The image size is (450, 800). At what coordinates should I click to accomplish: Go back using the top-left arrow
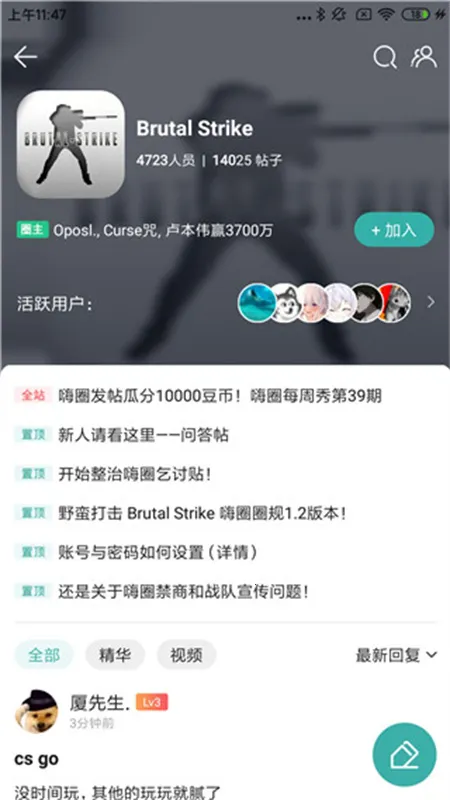point(26,57)
